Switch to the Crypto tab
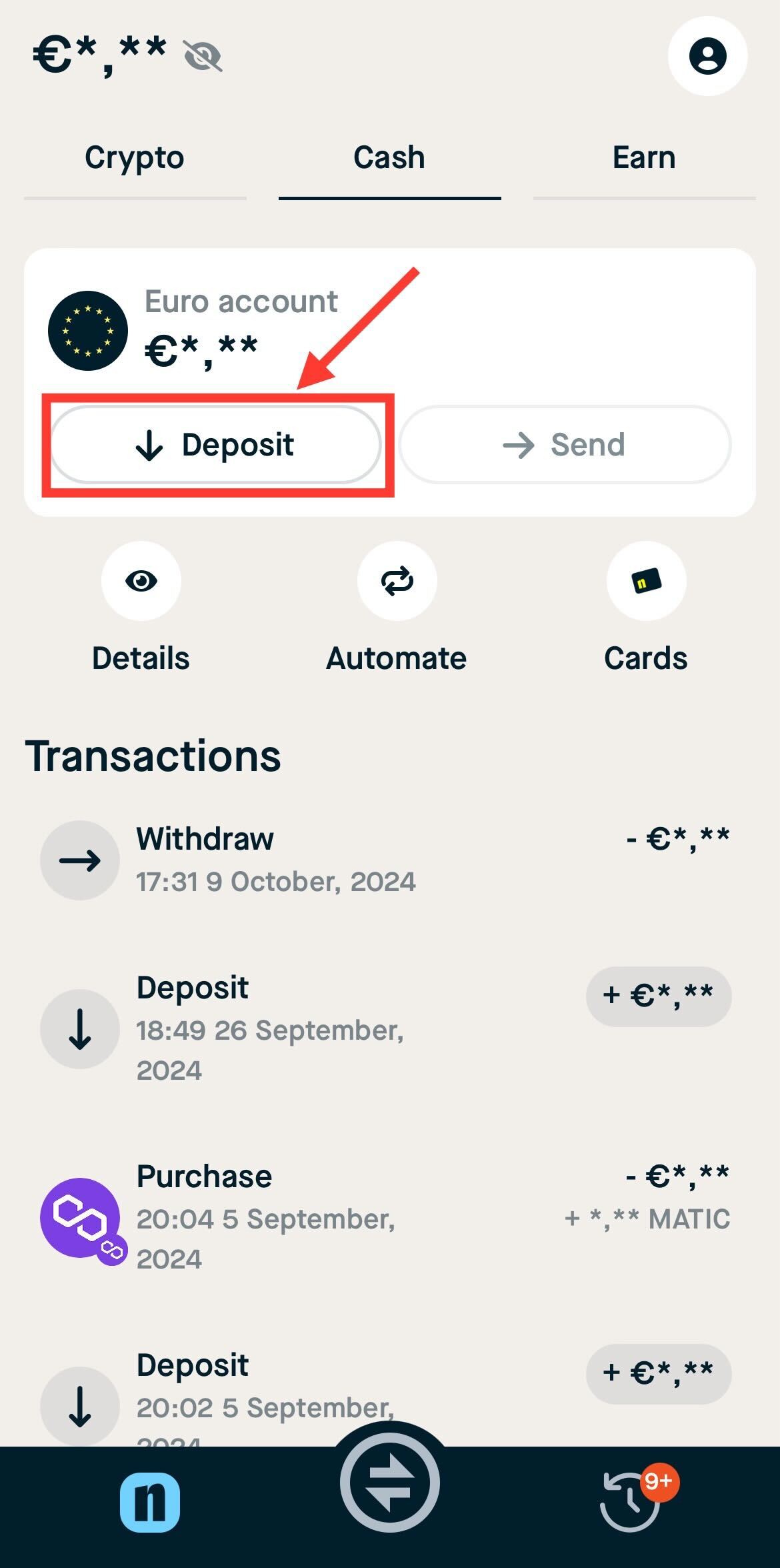Viewport: 780px width, 1568px height. point(135,159)
